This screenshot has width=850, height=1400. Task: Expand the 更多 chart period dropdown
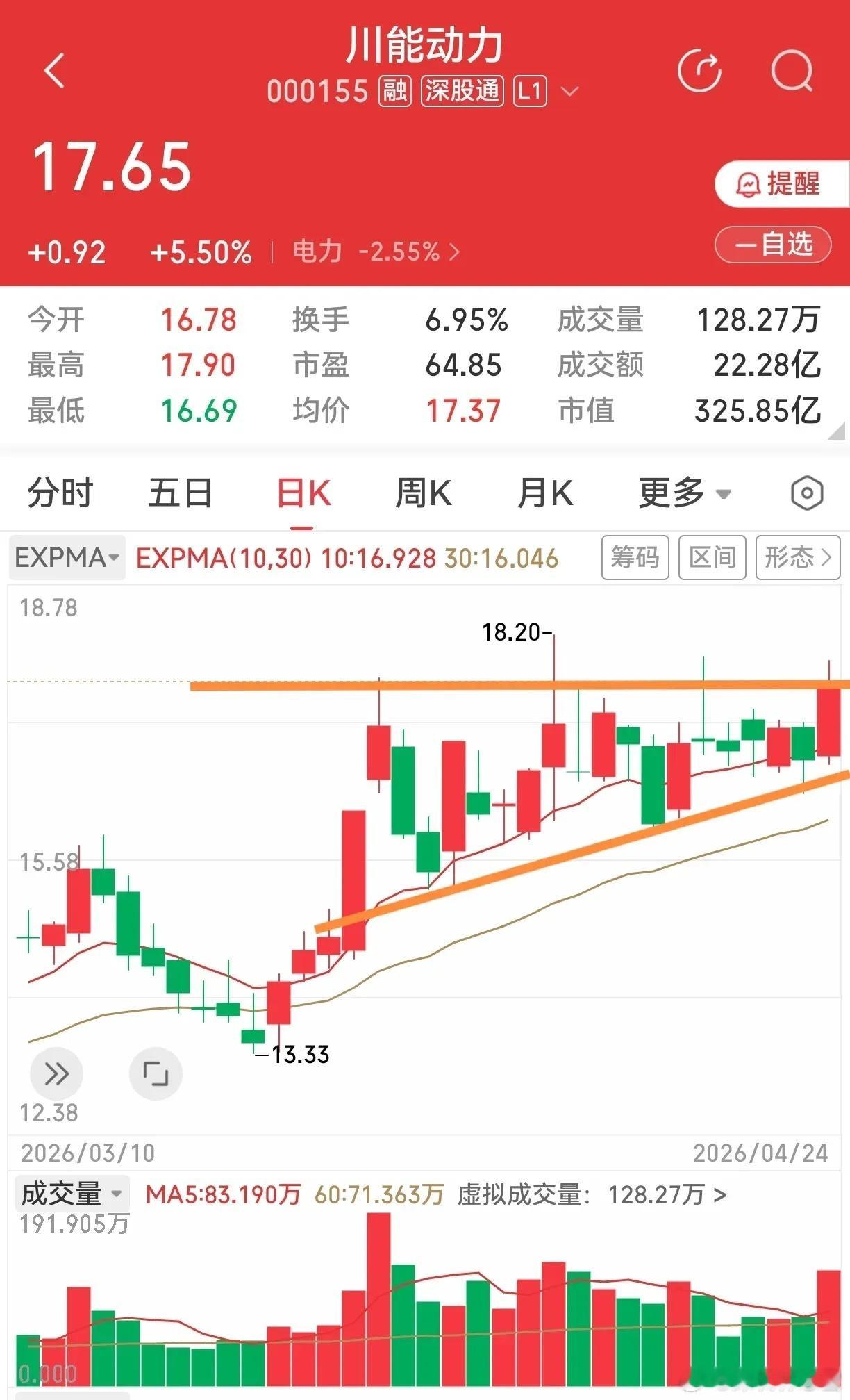tap(683, 493)
